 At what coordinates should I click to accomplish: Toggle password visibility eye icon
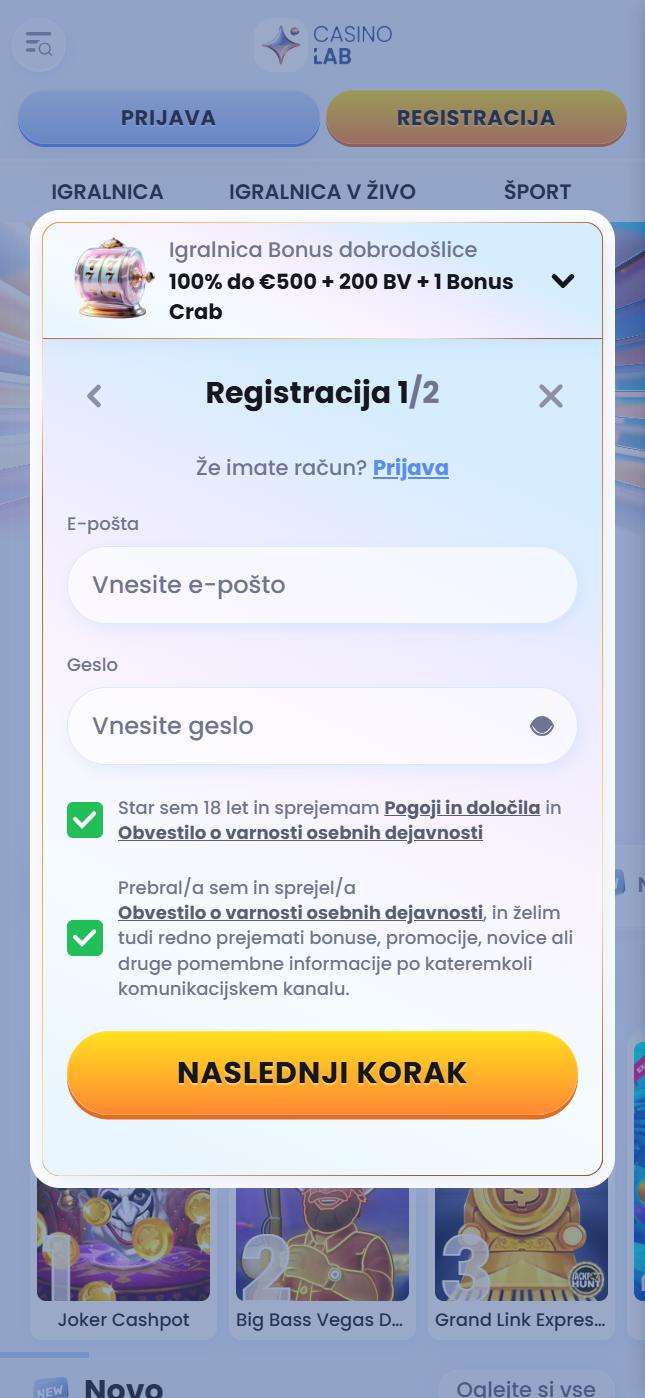click(x=541, y=726)
